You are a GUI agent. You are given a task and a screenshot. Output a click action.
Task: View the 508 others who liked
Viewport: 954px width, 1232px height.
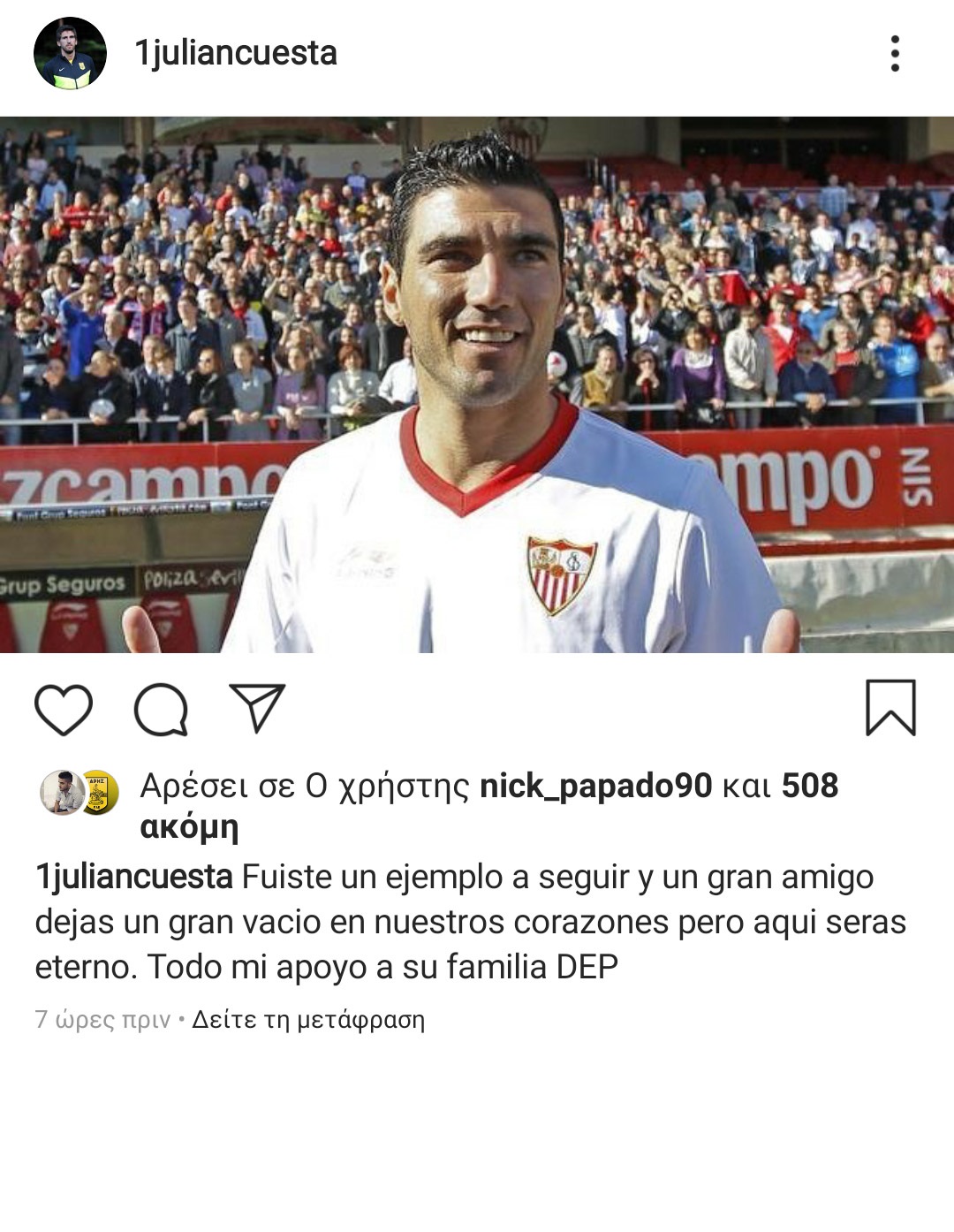tap(808, 786)
